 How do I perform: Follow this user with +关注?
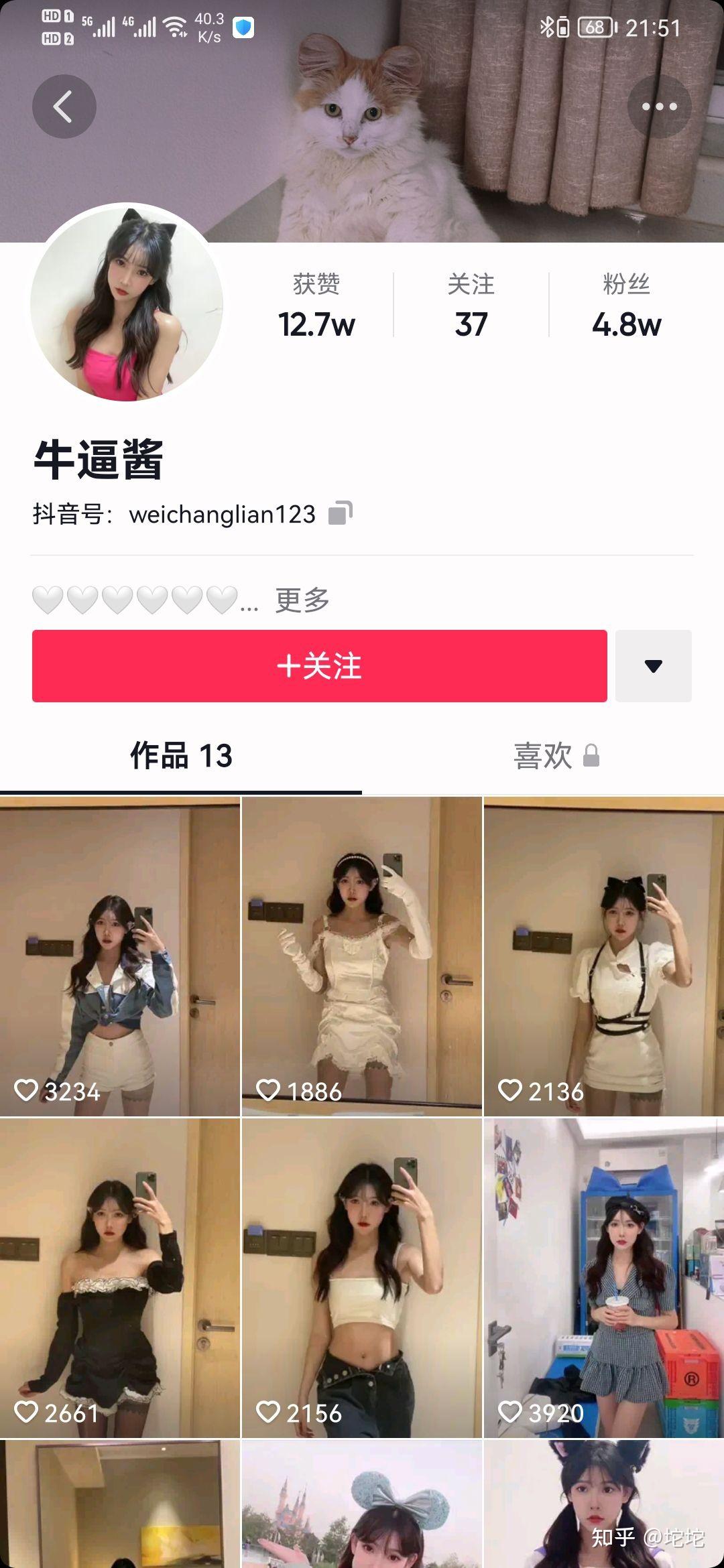pyautogui.click(x=319, y=666)
